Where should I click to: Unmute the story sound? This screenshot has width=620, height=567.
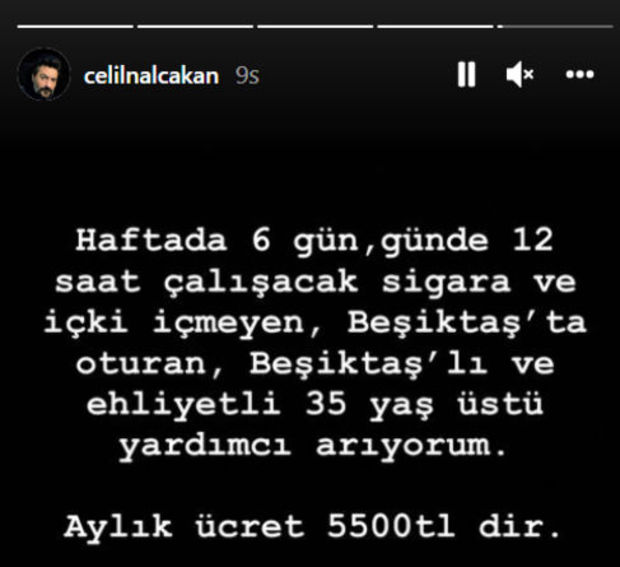(519, 75)
